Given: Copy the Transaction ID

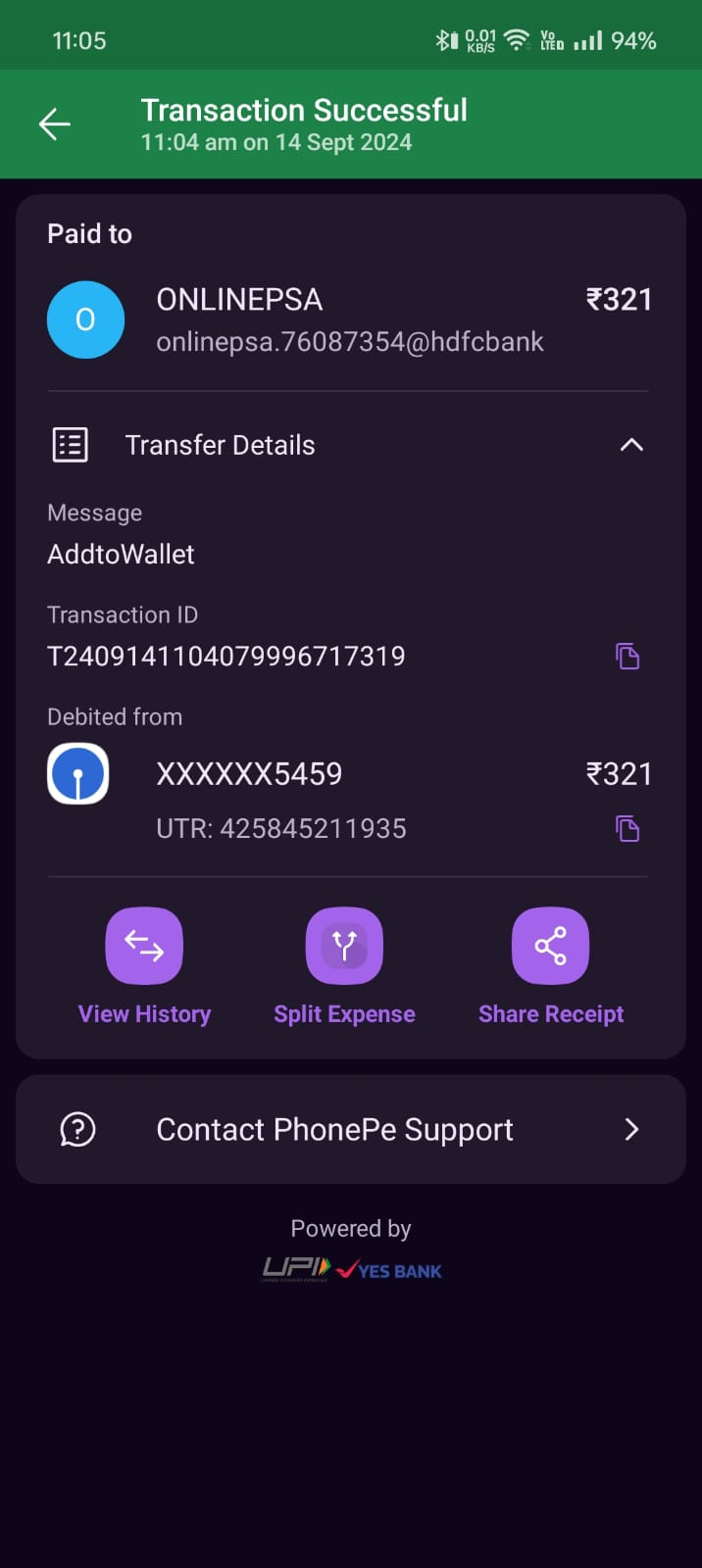Looking at the screenshot, I should pyautogui.click(x=627, y=656).
